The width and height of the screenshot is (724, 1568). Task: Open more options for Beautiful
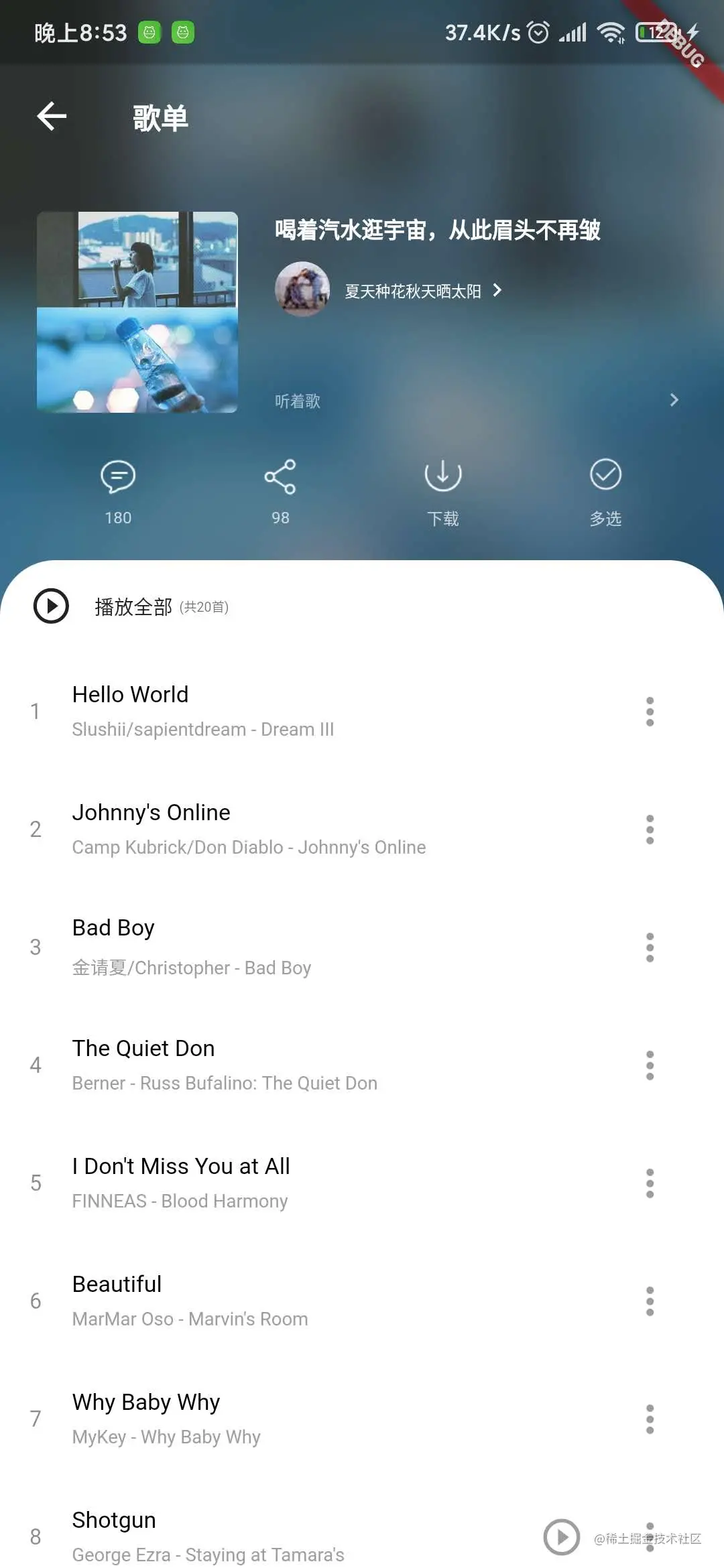pyautogui.click(x=650, y=1301)
